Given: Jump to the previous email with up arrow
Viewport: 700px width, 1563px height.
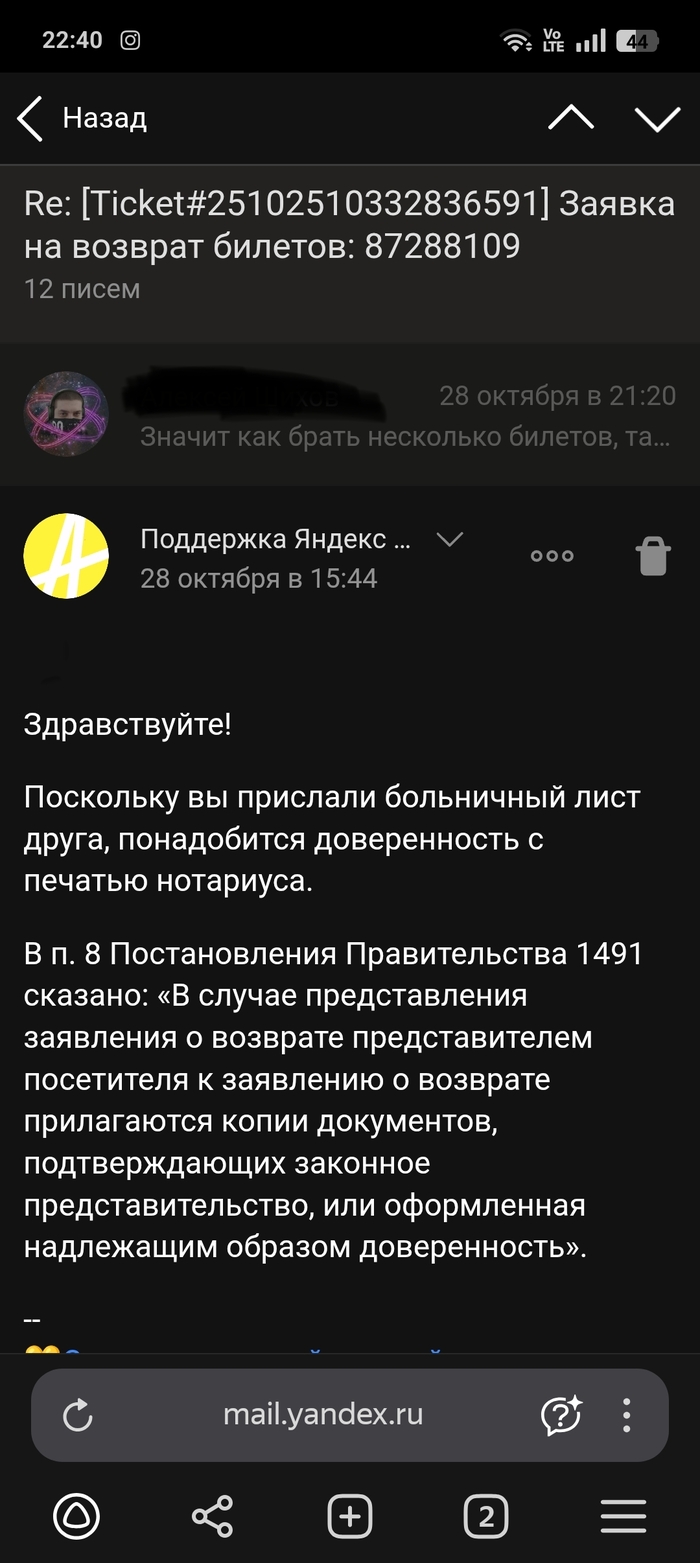Looking at the screenshot, I should tap(571, 118).
